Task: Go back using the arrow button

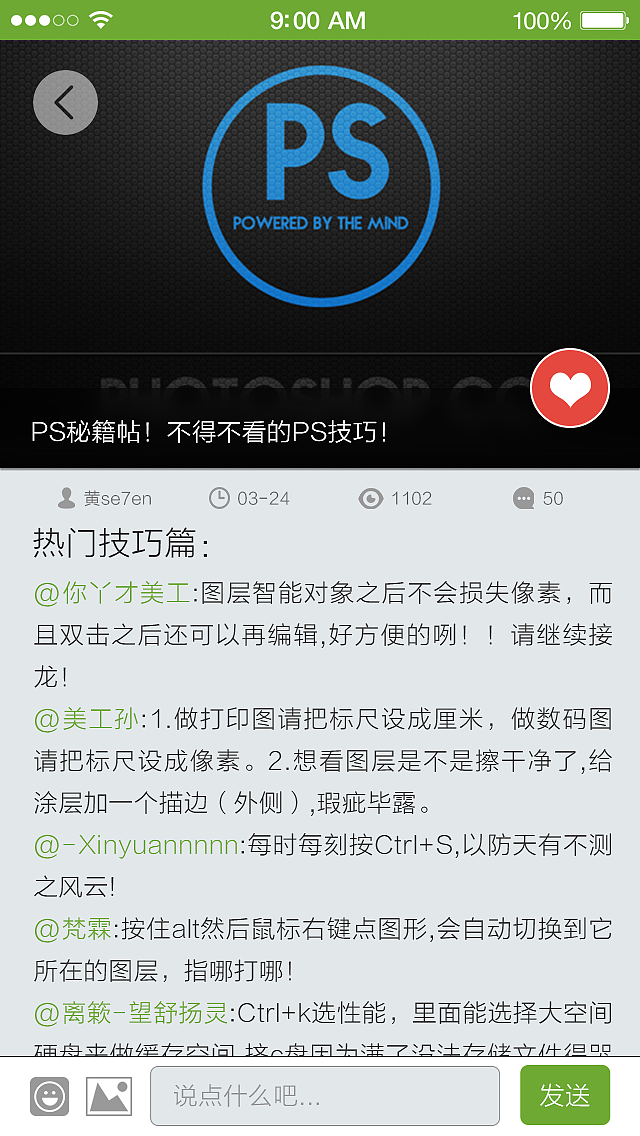Action: point(65,102)
